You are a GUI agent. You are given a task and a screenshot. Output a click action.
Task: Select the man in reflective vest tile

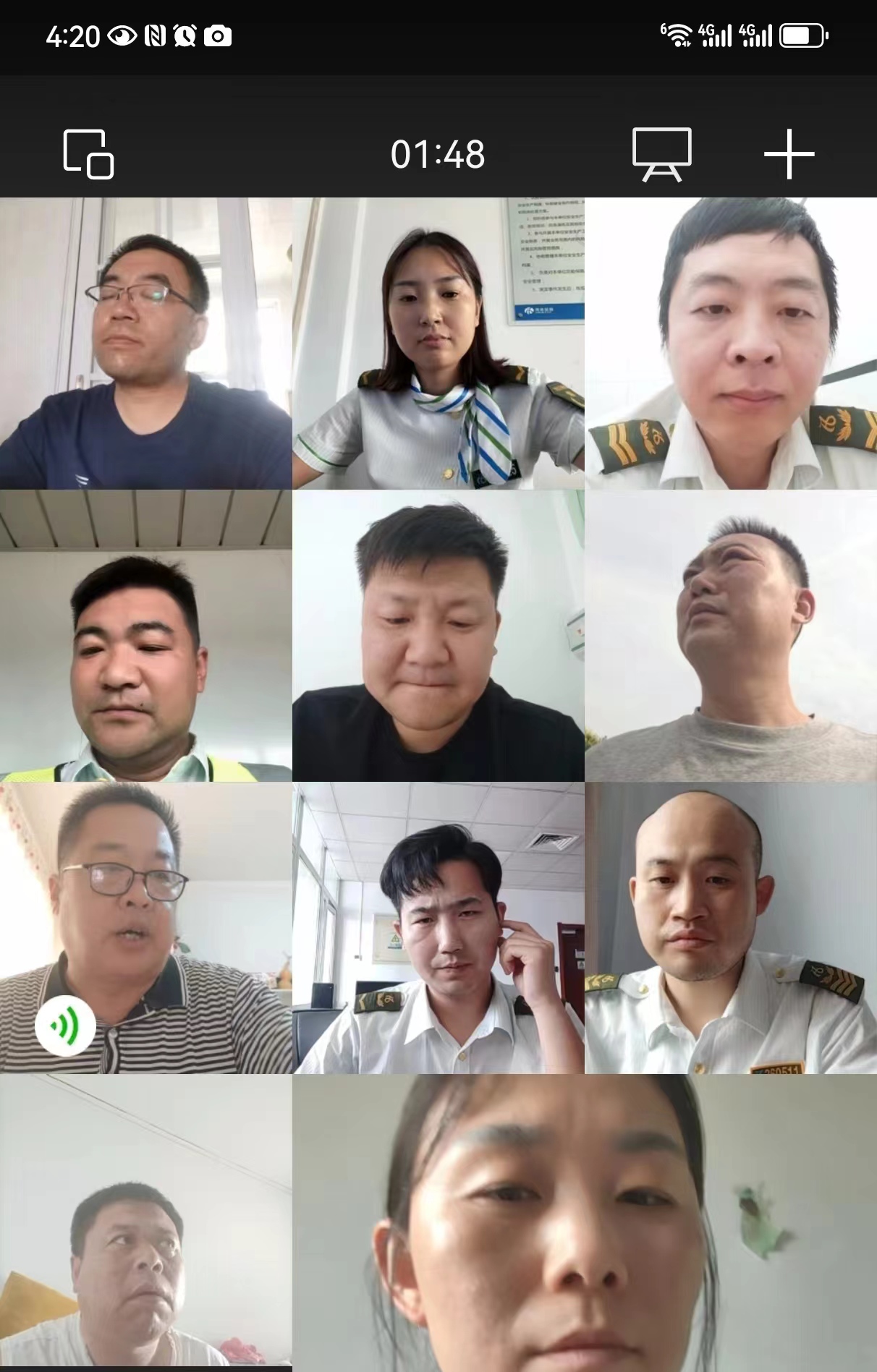click(x=145, y=636)
